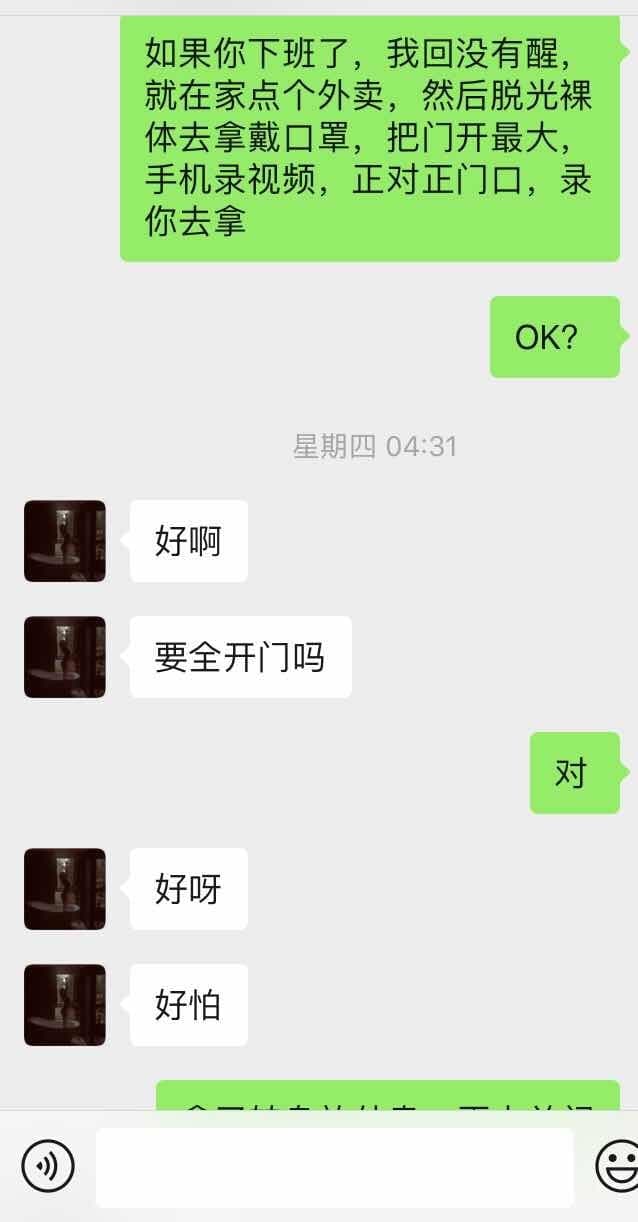Tap avatar next to 要全开门吗 message
638x1222 pixels.
click(x=65, y=657)
